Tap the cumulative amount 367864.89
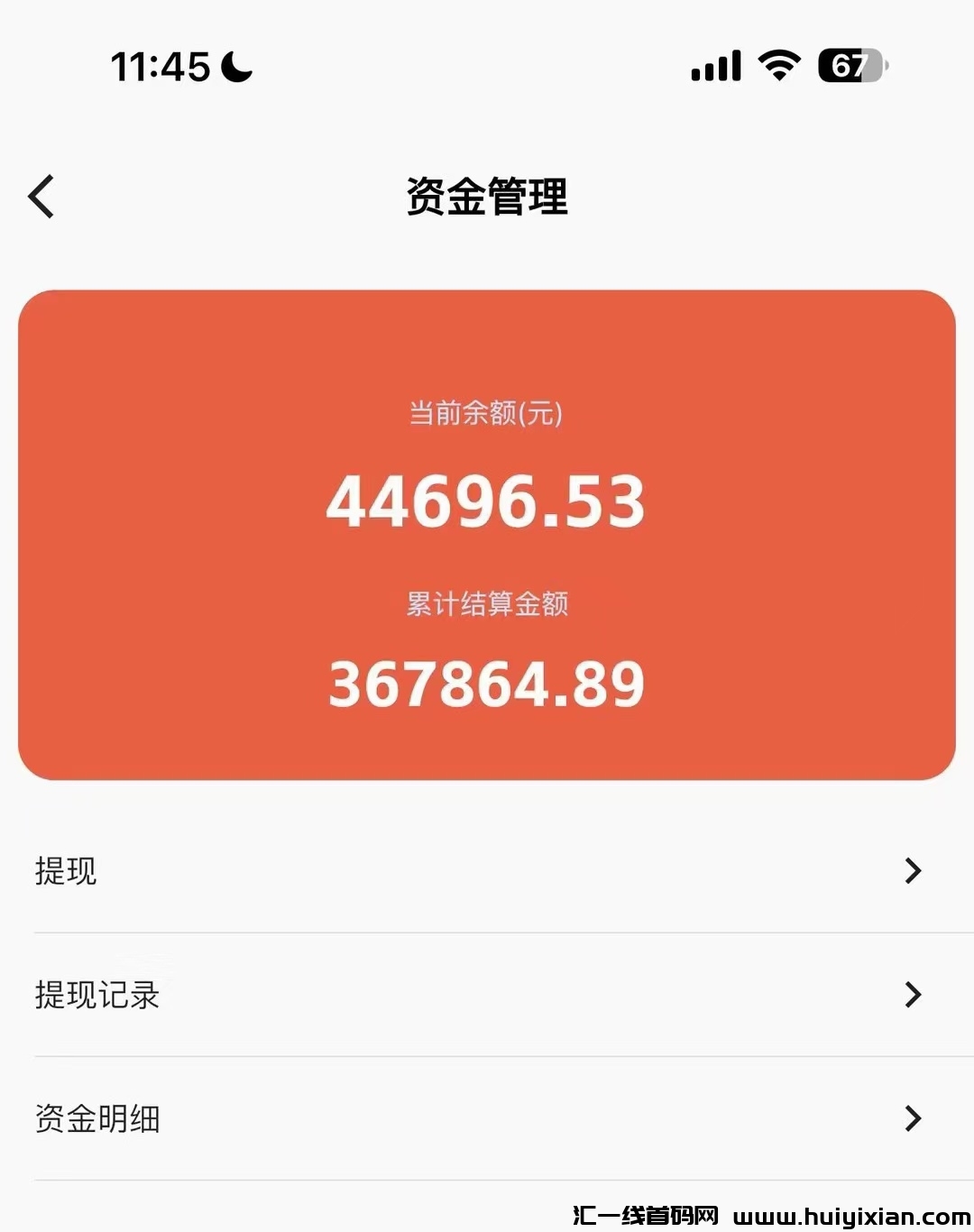 [x=487, y=684]
